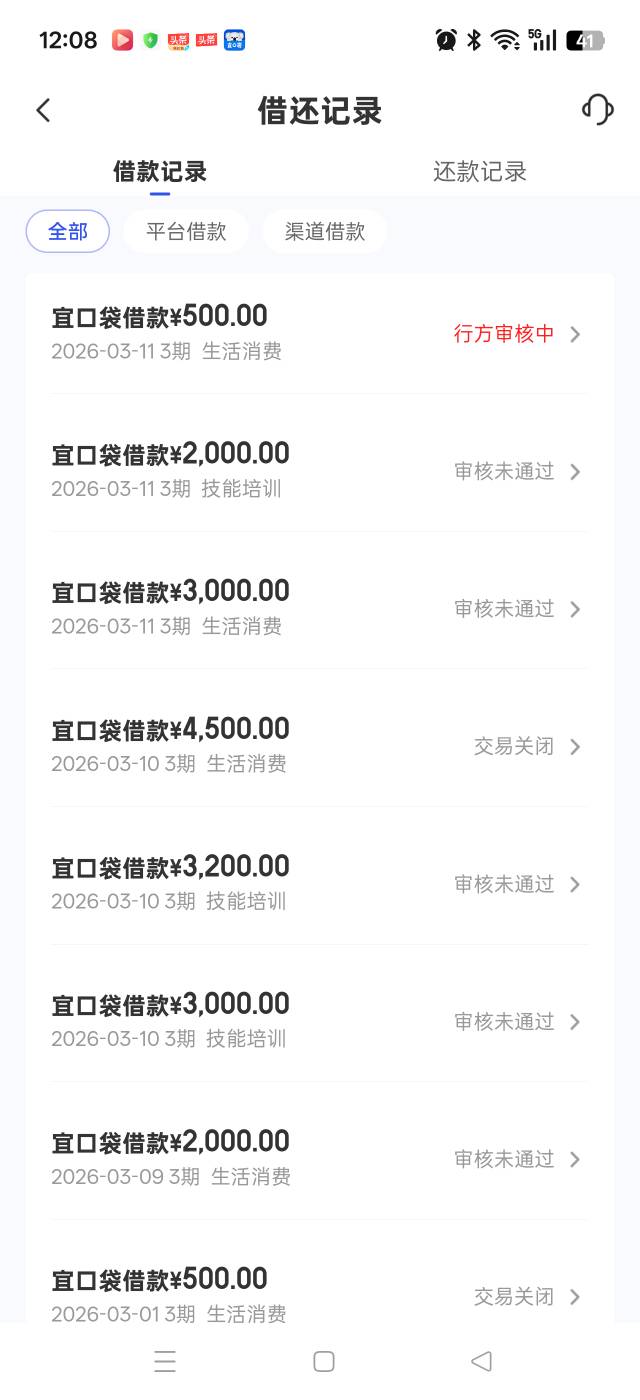Open the ¥2,000.00 loan dated 2026-03-11
The height and width of the screenshot is (1400, 640).
coord(320,470)
